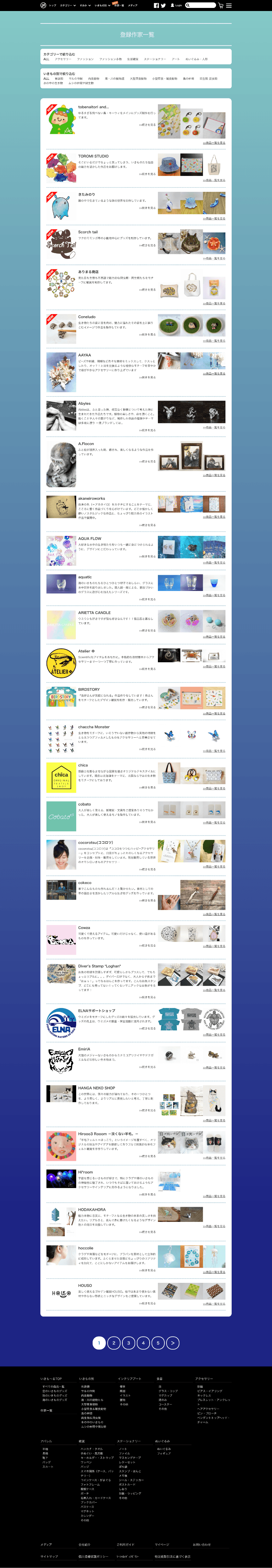
Task: Read more about HANGA NEKO SHOP
Action: tap(147, 1110)
